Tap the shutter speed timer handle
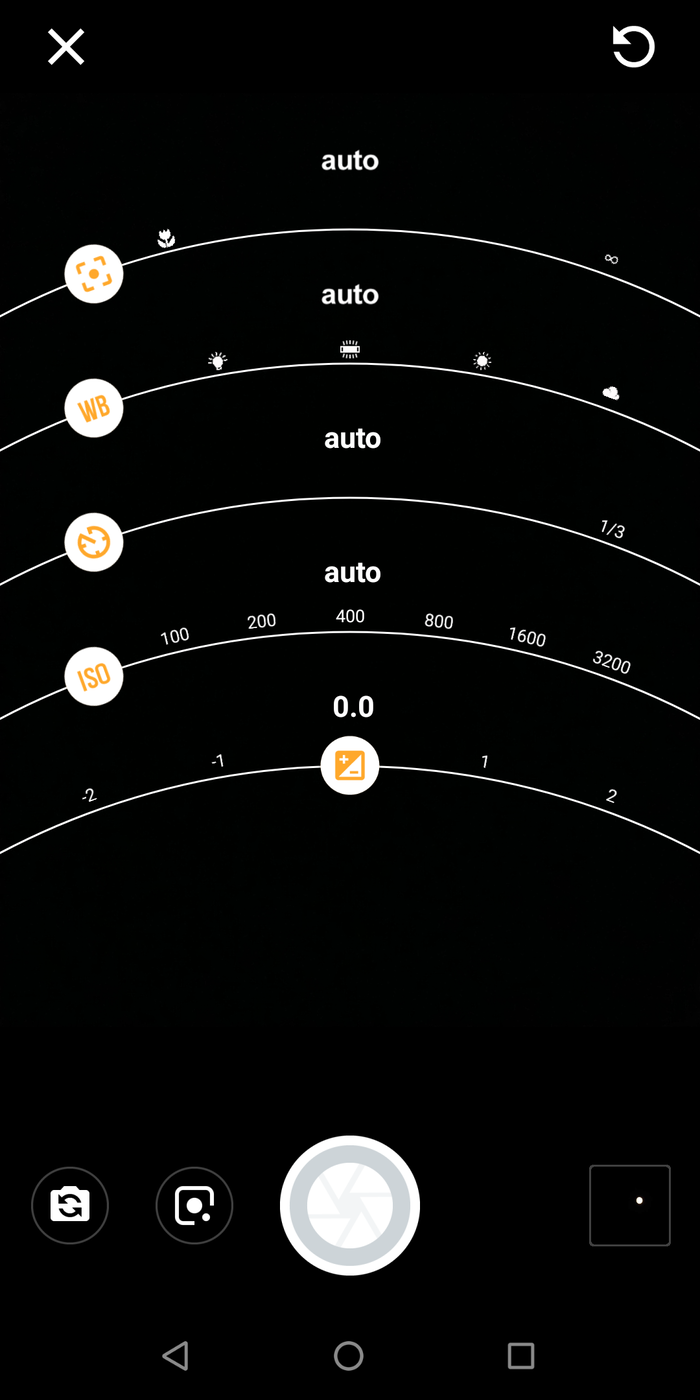The height and width of the screenshot is (1400, 700). coord(94,542)
